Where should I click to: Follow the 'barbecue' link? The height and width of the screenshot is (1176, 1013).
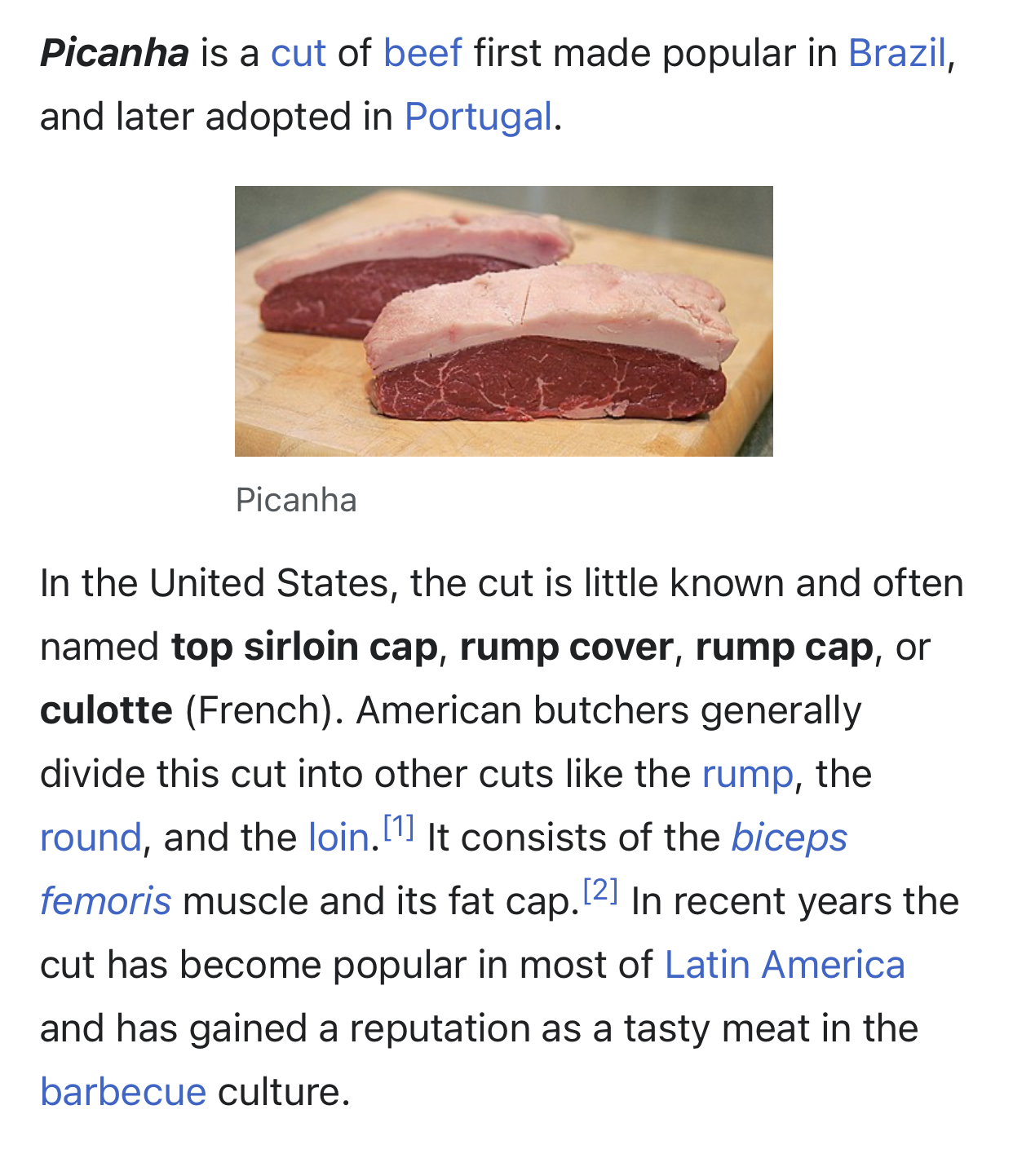point(123,1093)
